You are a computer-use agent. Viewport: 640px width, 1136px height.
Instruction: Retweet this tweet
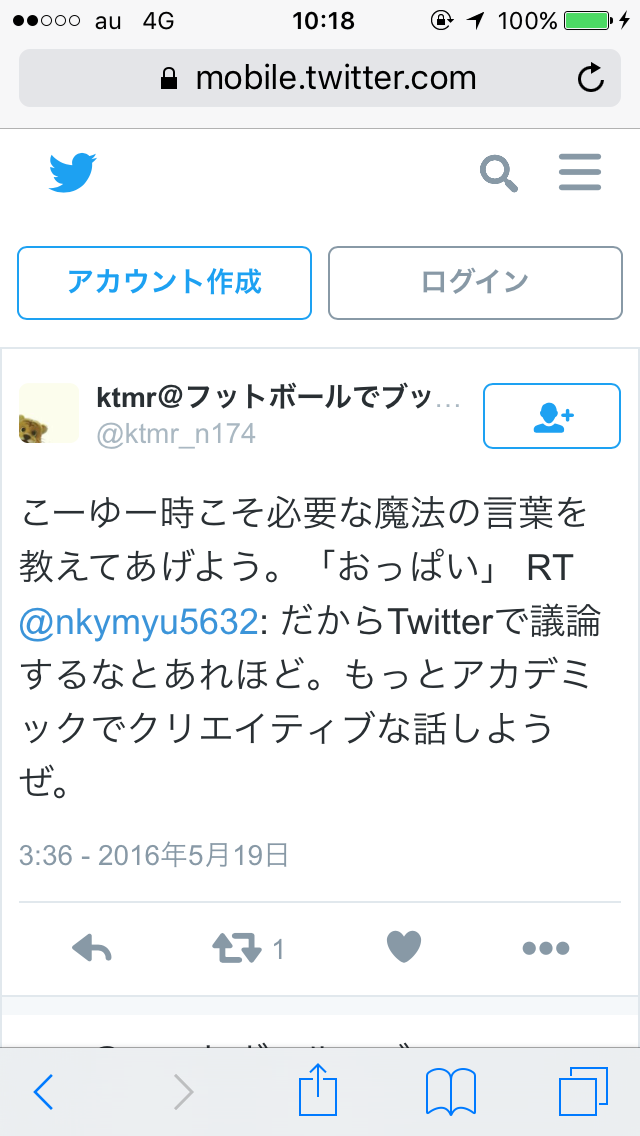[236, 948]
